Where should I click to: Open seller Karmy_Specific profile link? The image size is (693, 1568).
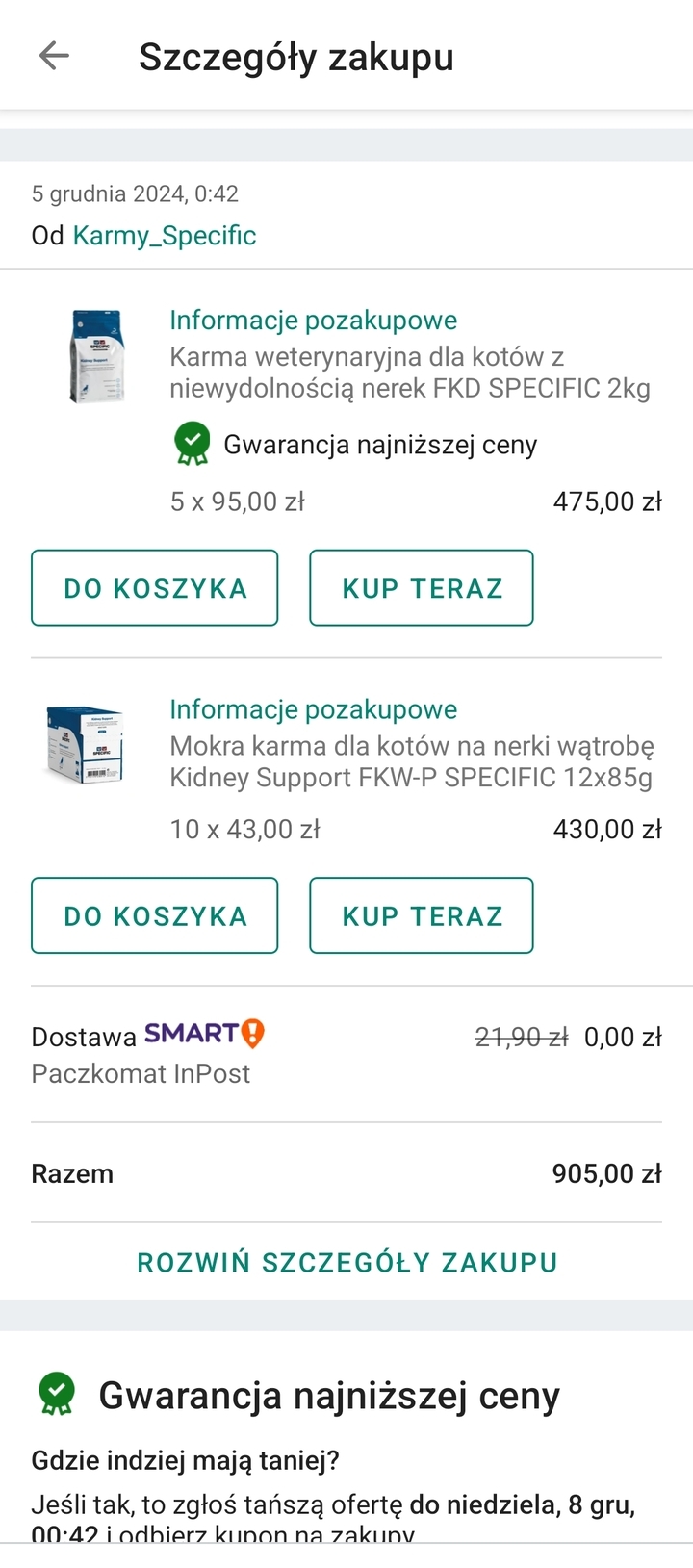click(x=165, y=236)
